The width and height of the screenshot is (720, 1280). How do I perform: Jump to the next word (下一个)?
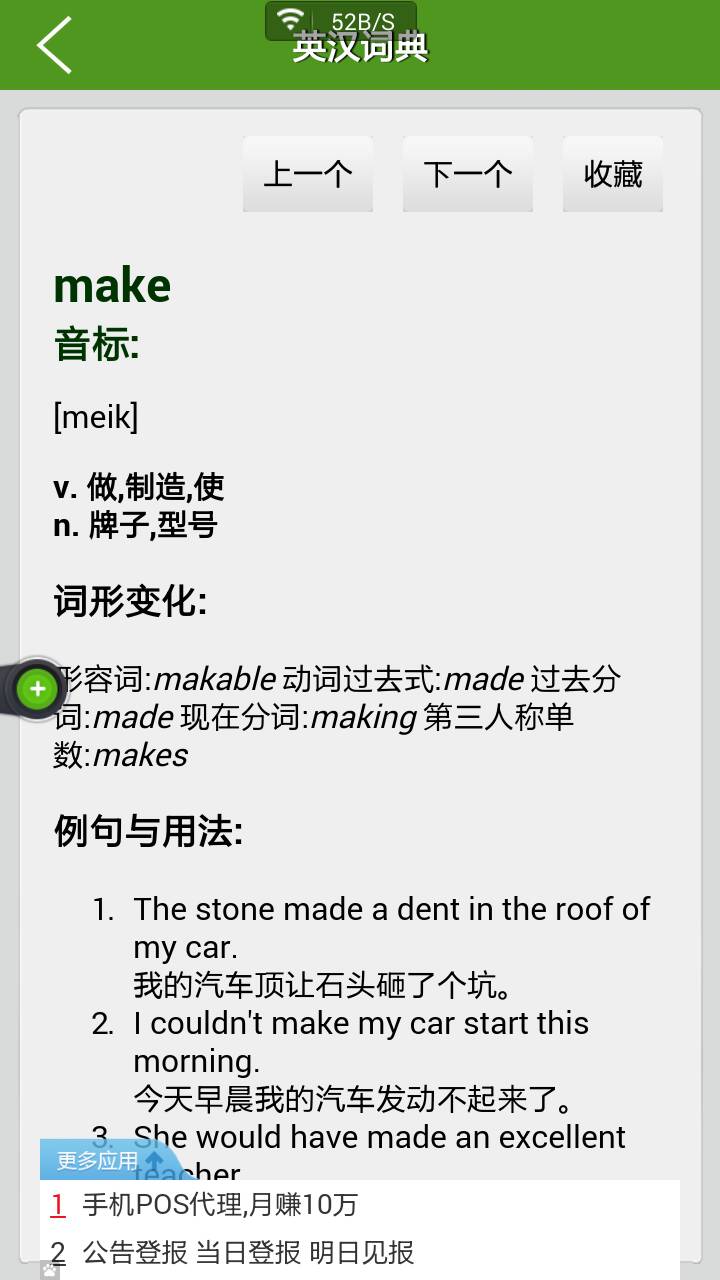click(x=468, y=174)
